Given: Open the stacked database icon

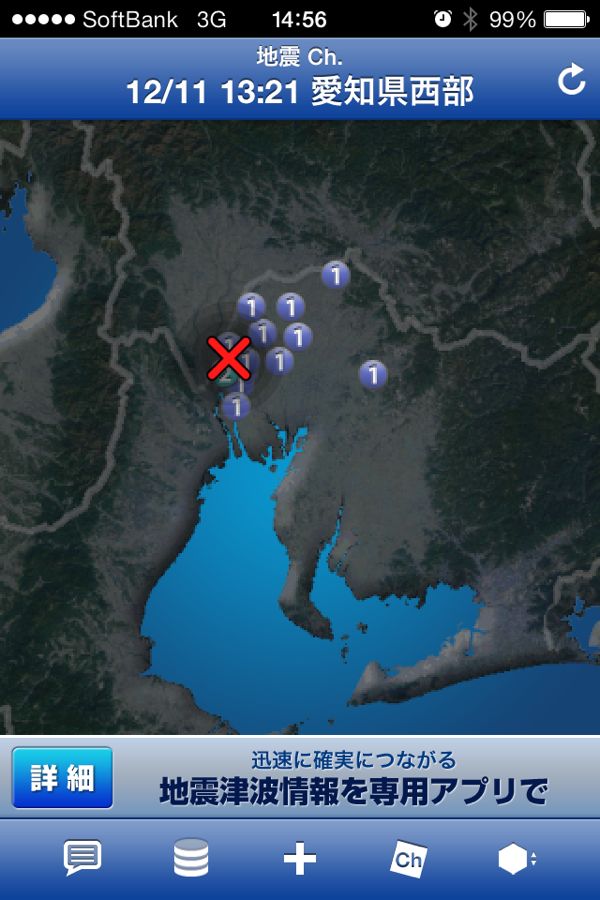Looking at the screenshot, I should (x=191, y=858).
